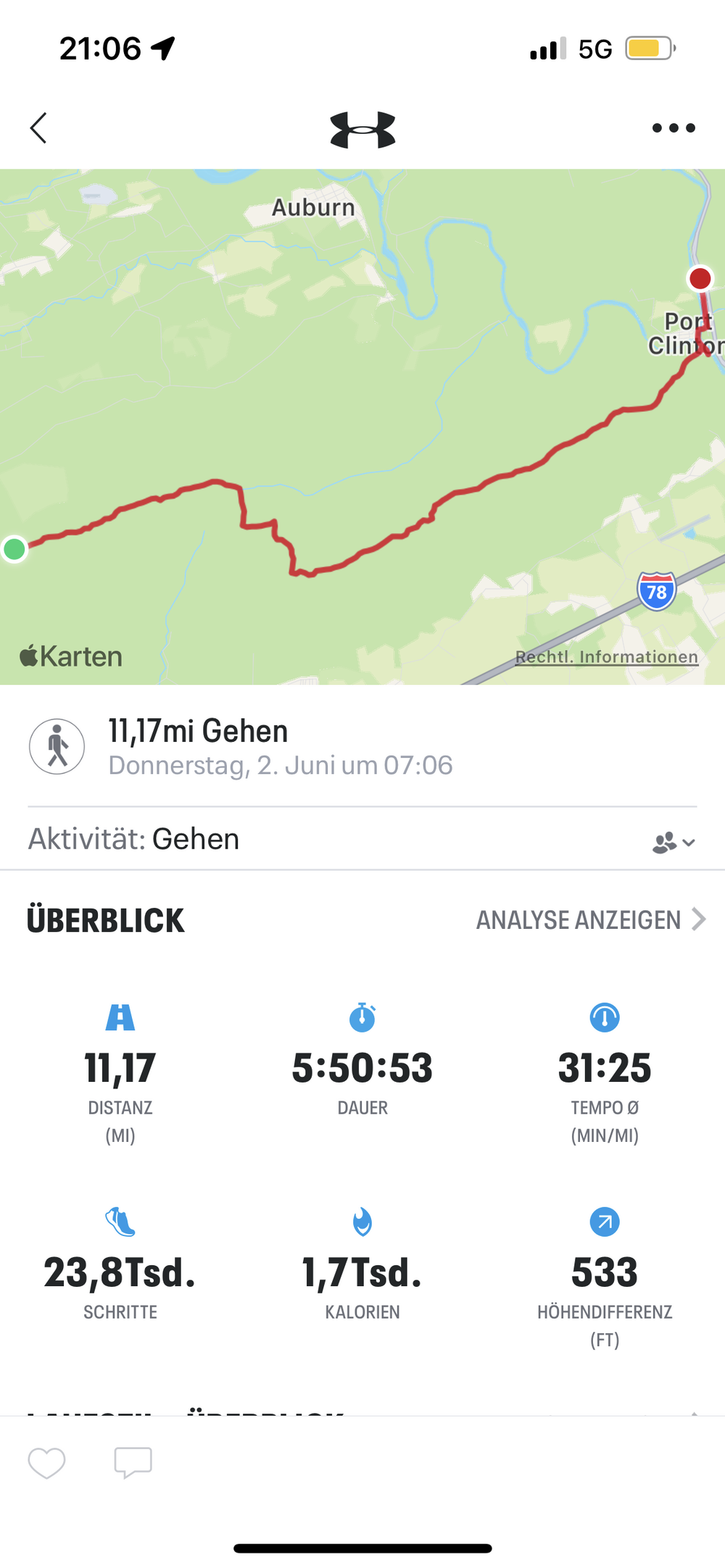This screenshot has height=1568, width=725.
Task: Open comments with the speech bubble icon
Action: tap(133, 1463)
